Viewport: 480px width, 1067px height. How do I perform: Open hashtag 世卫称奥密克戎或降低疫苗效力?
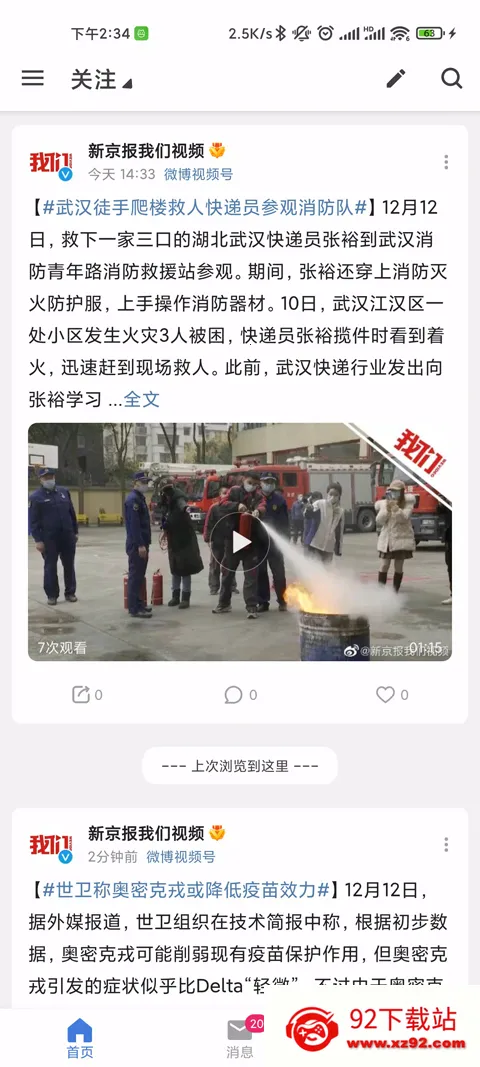tap(187, 889)
